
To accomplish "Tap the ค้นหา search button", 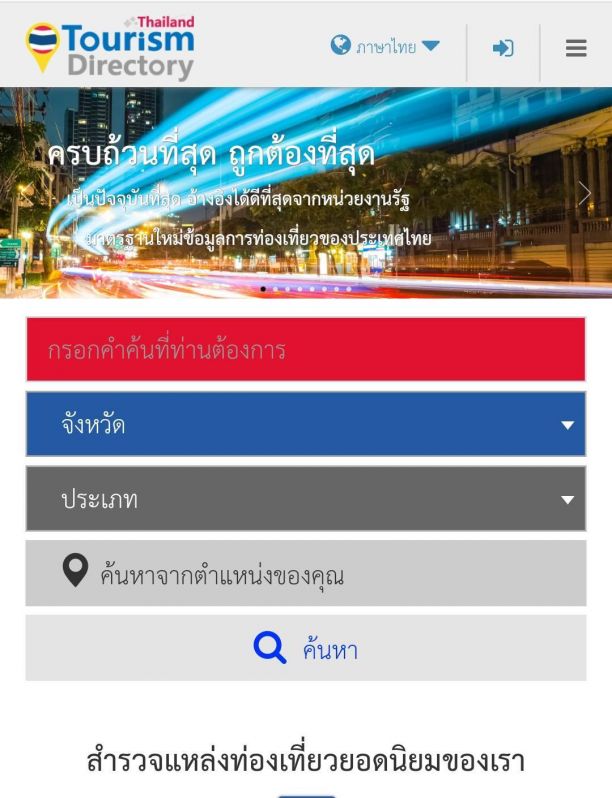I will pos(306,649).
